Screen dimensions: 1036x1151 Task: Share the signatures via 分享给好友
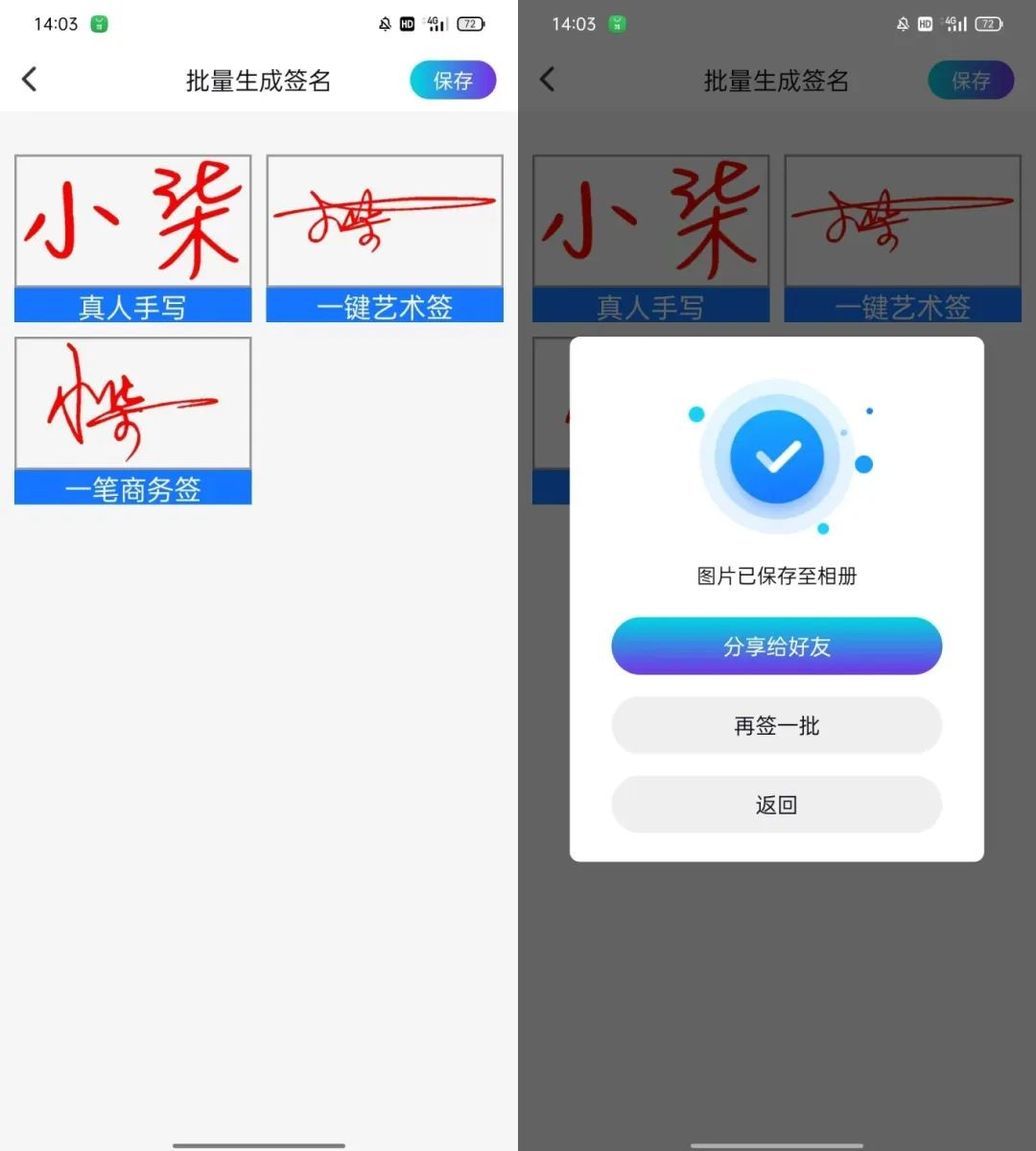point(776,646)
